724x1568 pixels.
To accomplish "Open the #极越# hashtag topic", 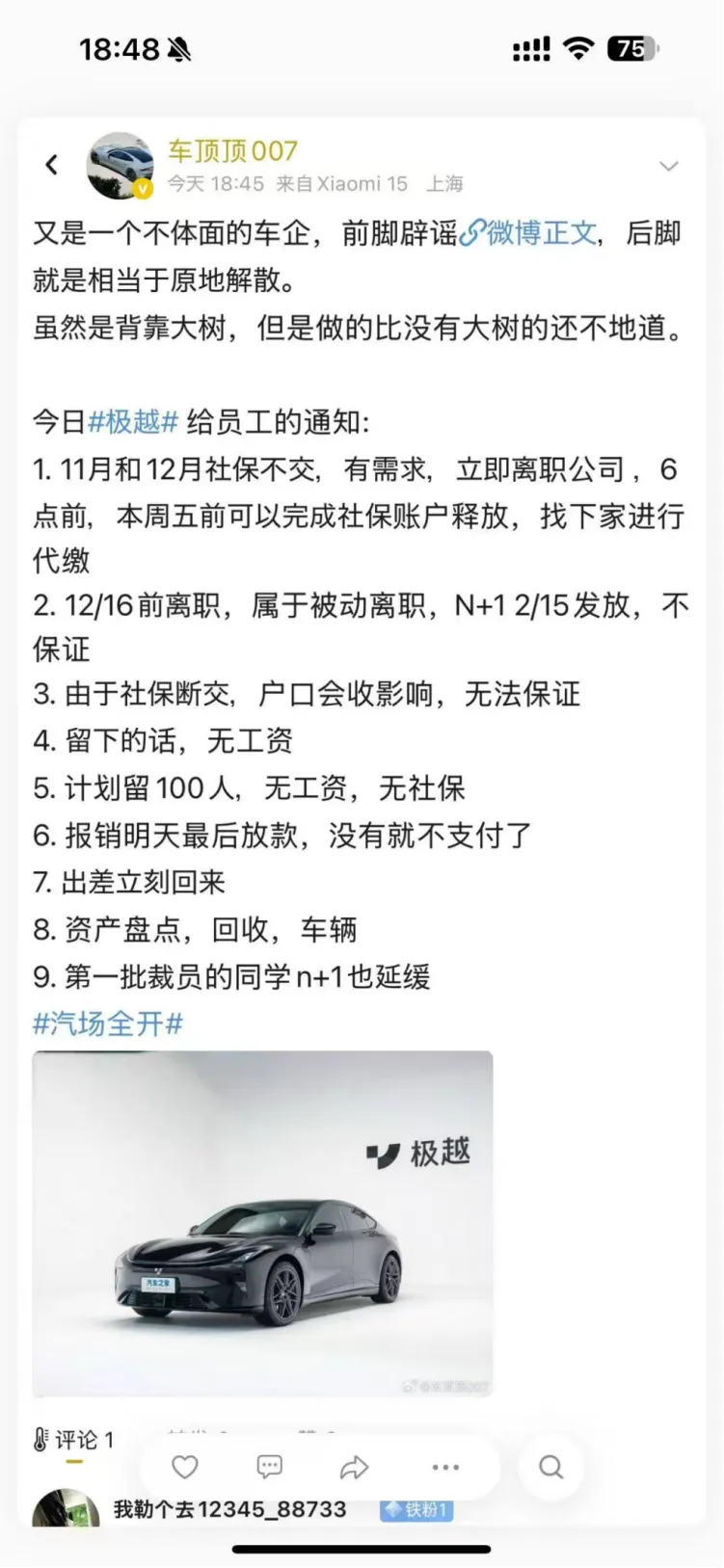I will 133,422.
